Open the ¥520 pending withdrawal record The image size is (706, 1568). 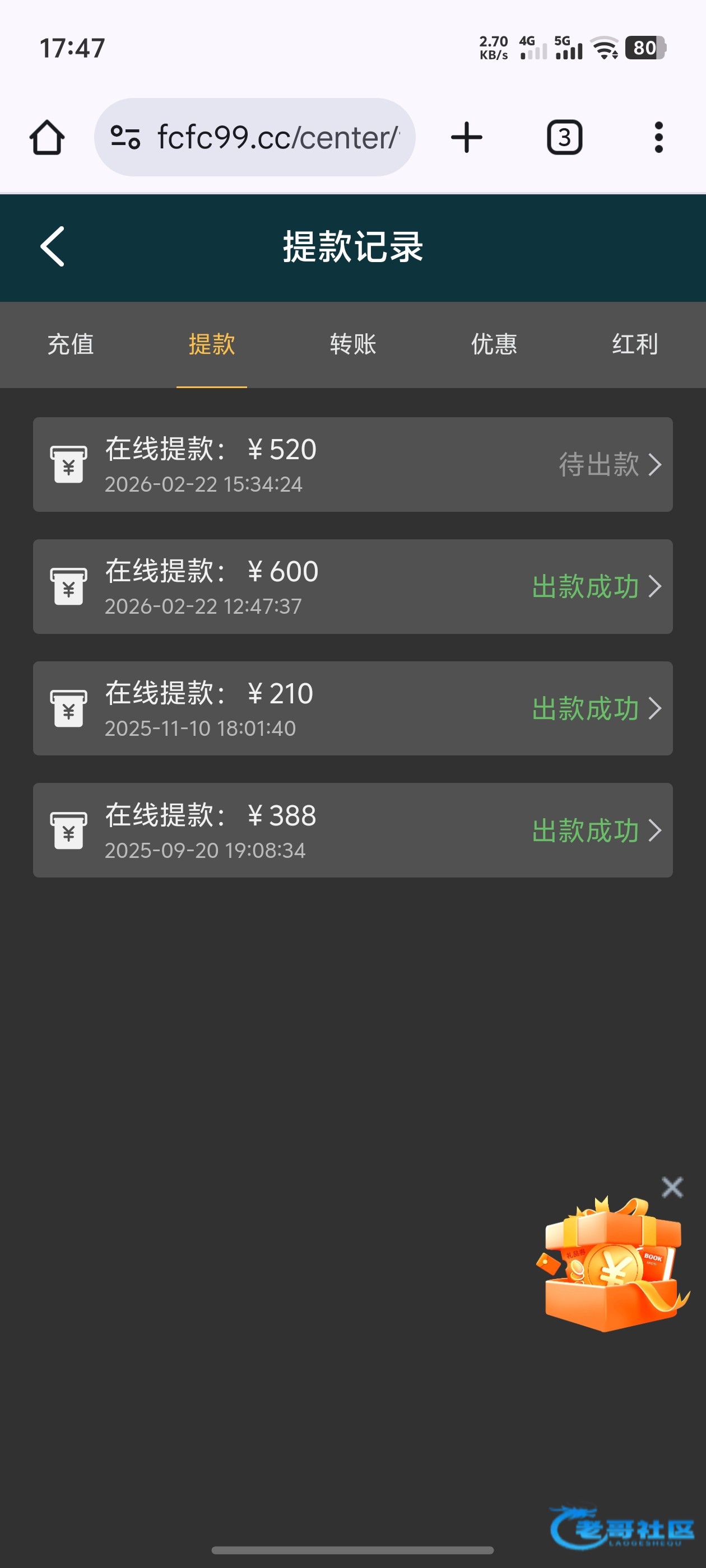[x=352, y=464]
